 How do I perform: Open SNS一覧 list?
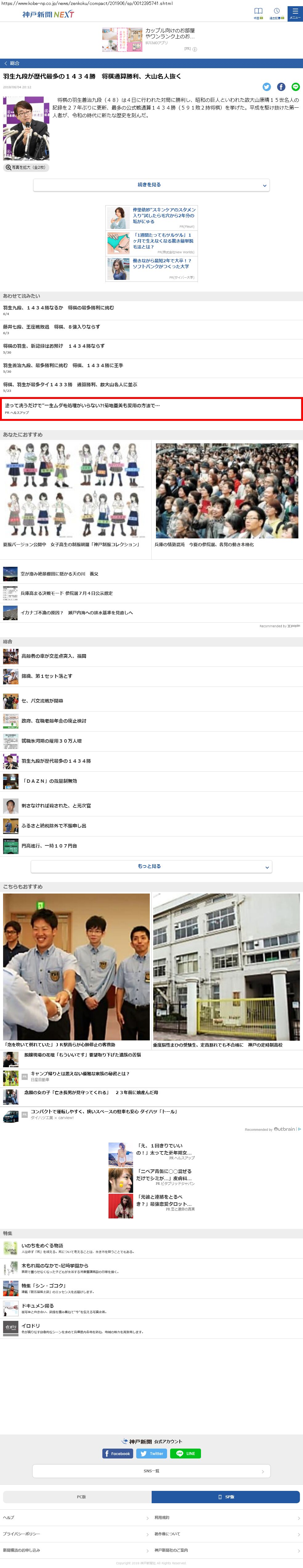pos(151,1471)
